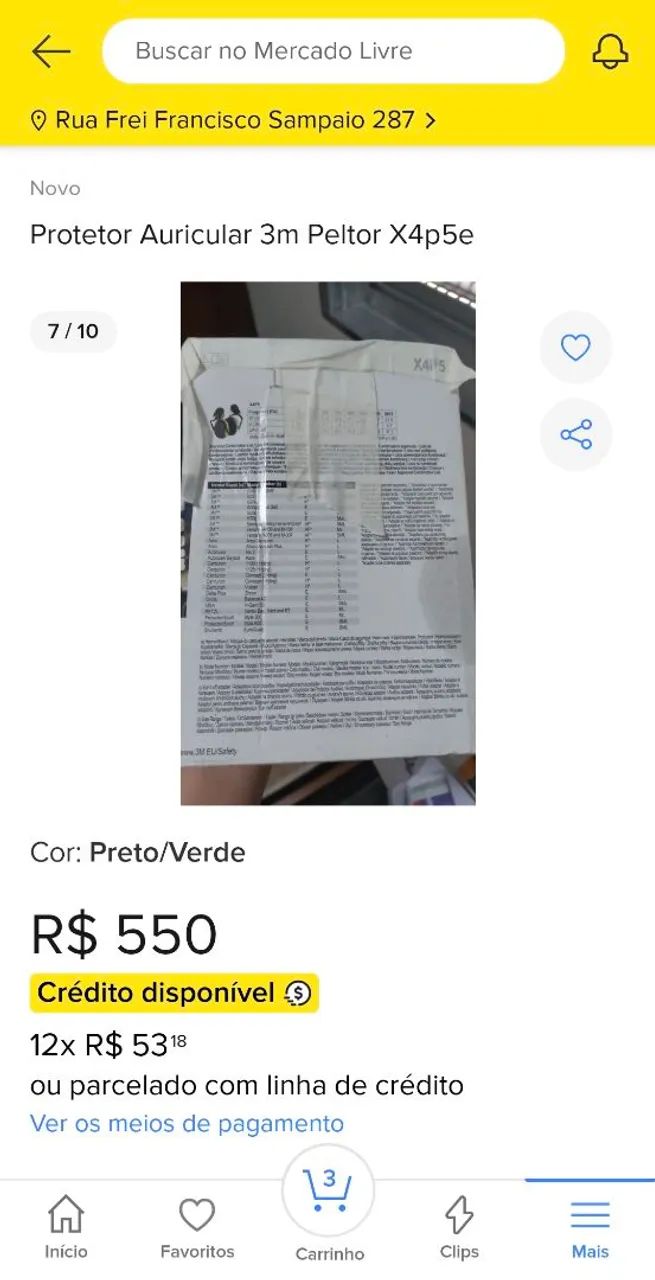Switch to the Favoritos tab
The image size is (655, 1280).
click(x=197, y=1228)
